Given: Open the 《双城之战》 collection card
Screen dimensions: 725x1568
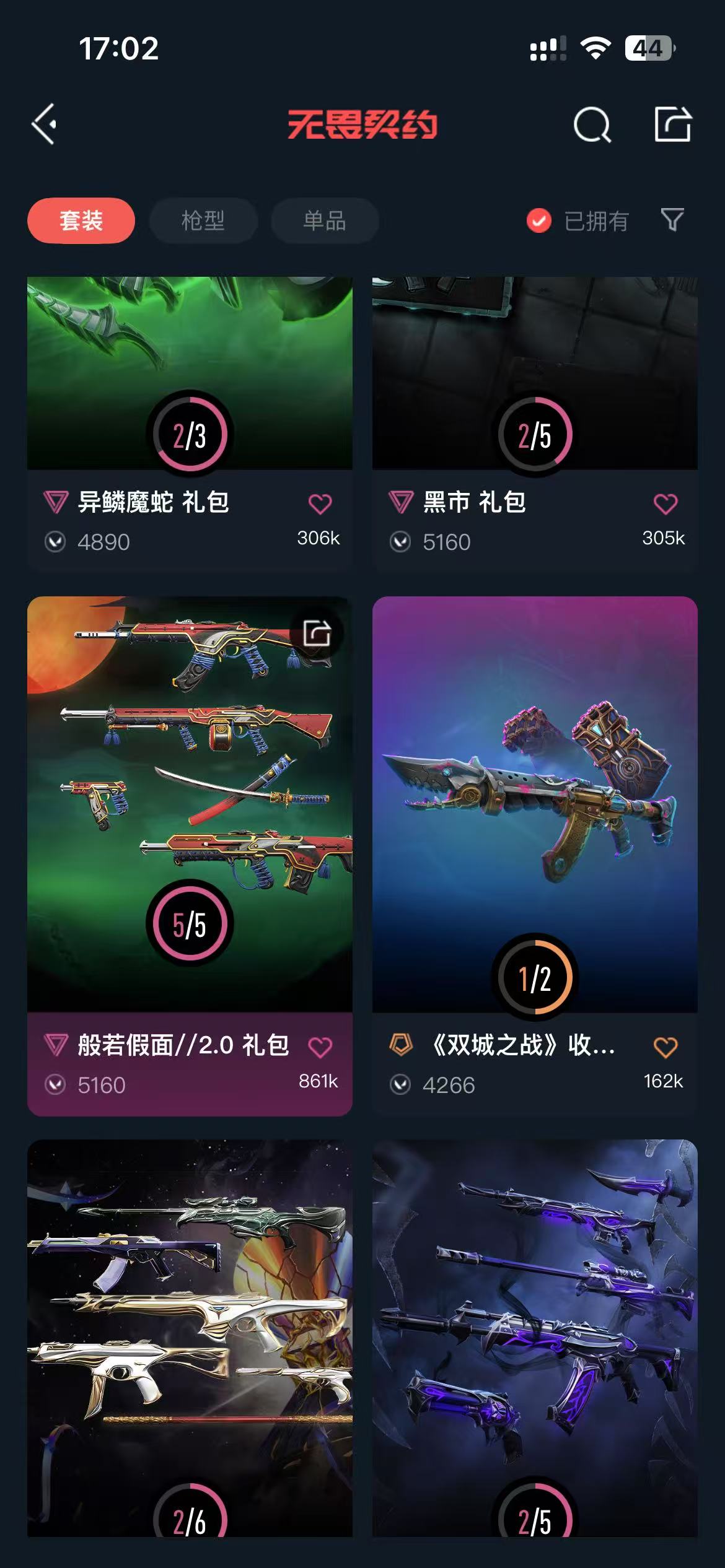Looking at the screenshot, I should click(x=534, y=805).
